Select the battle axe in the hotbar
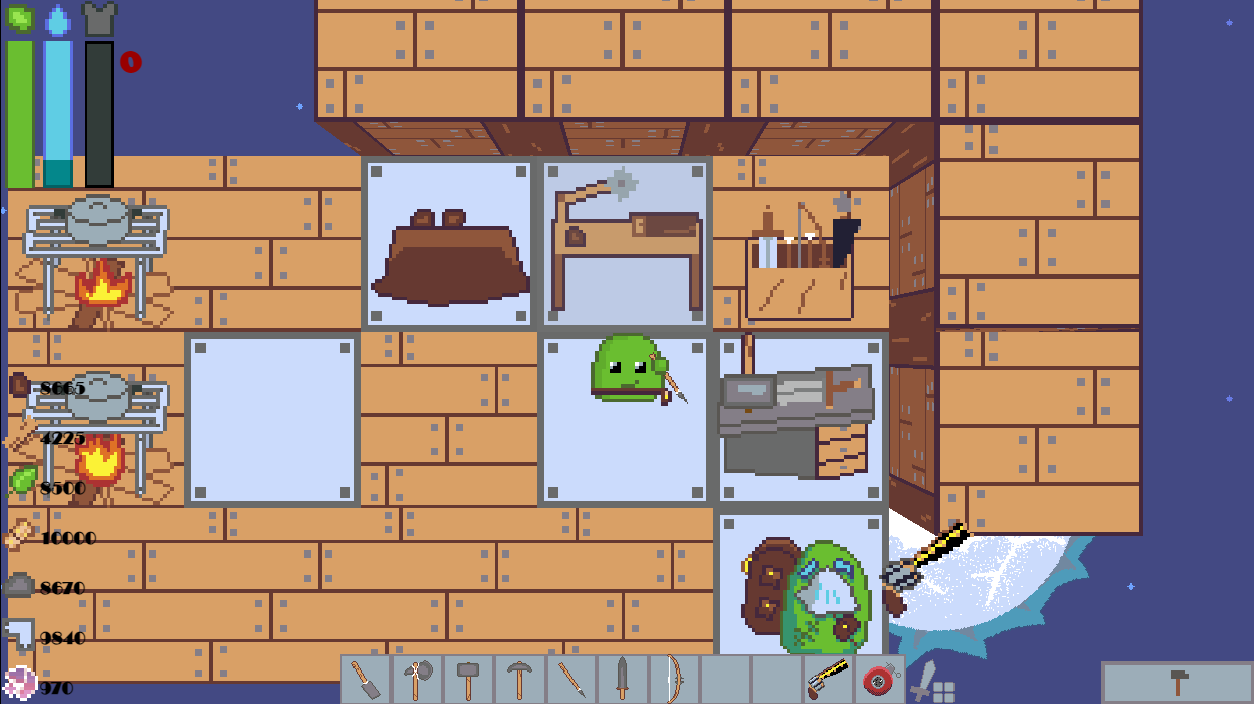 tap(417, 680)
